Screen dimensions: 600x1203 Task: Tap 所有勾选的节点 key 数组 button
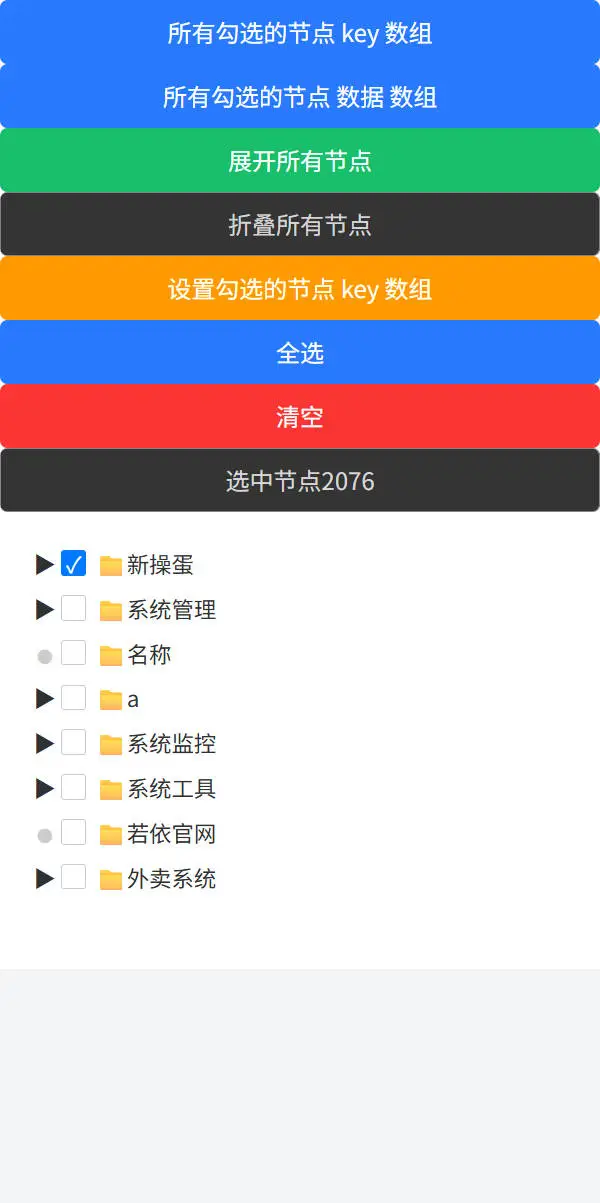point(300,33)
